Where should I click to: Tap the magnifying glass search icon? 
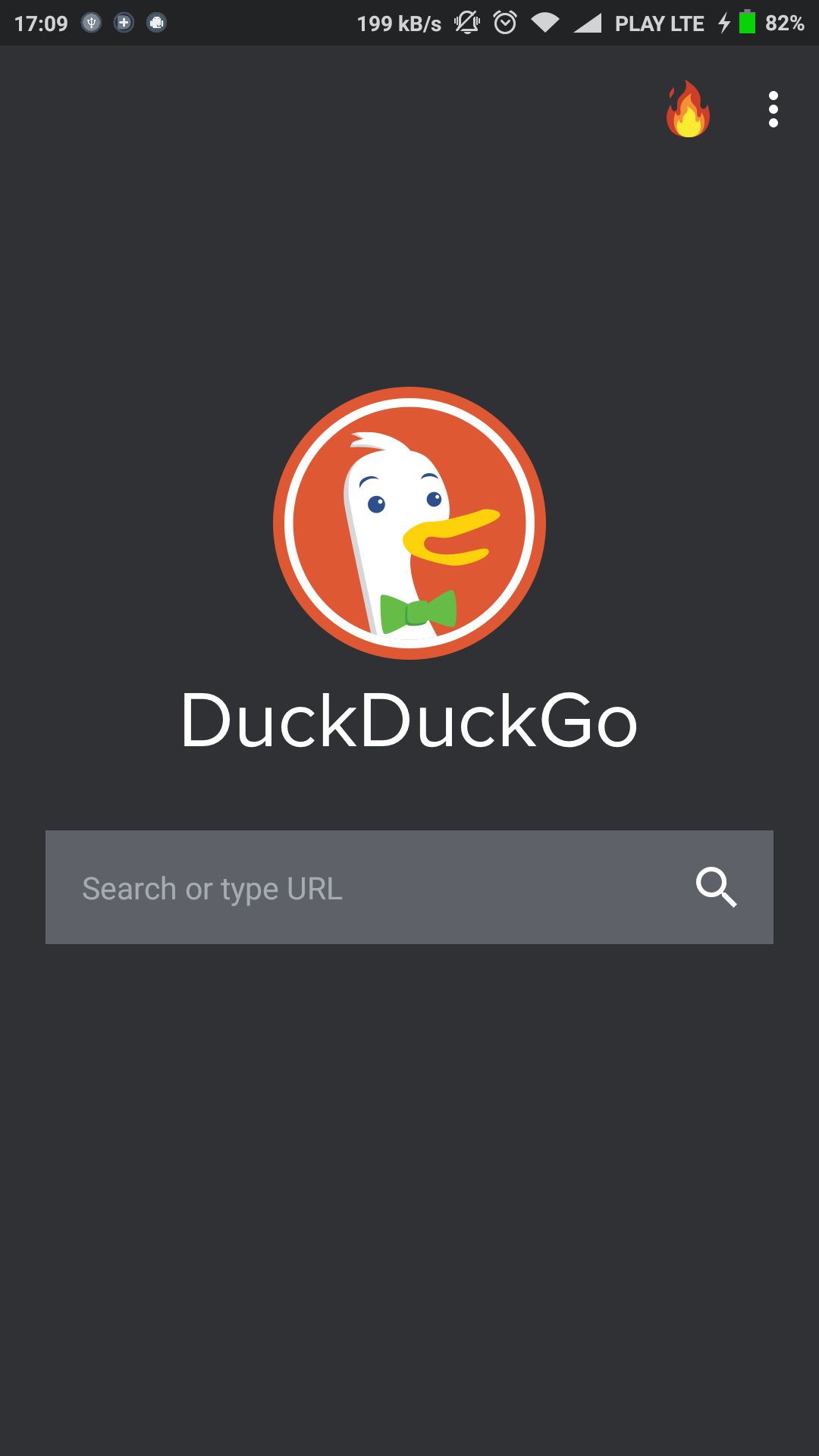tap(716, 887)
